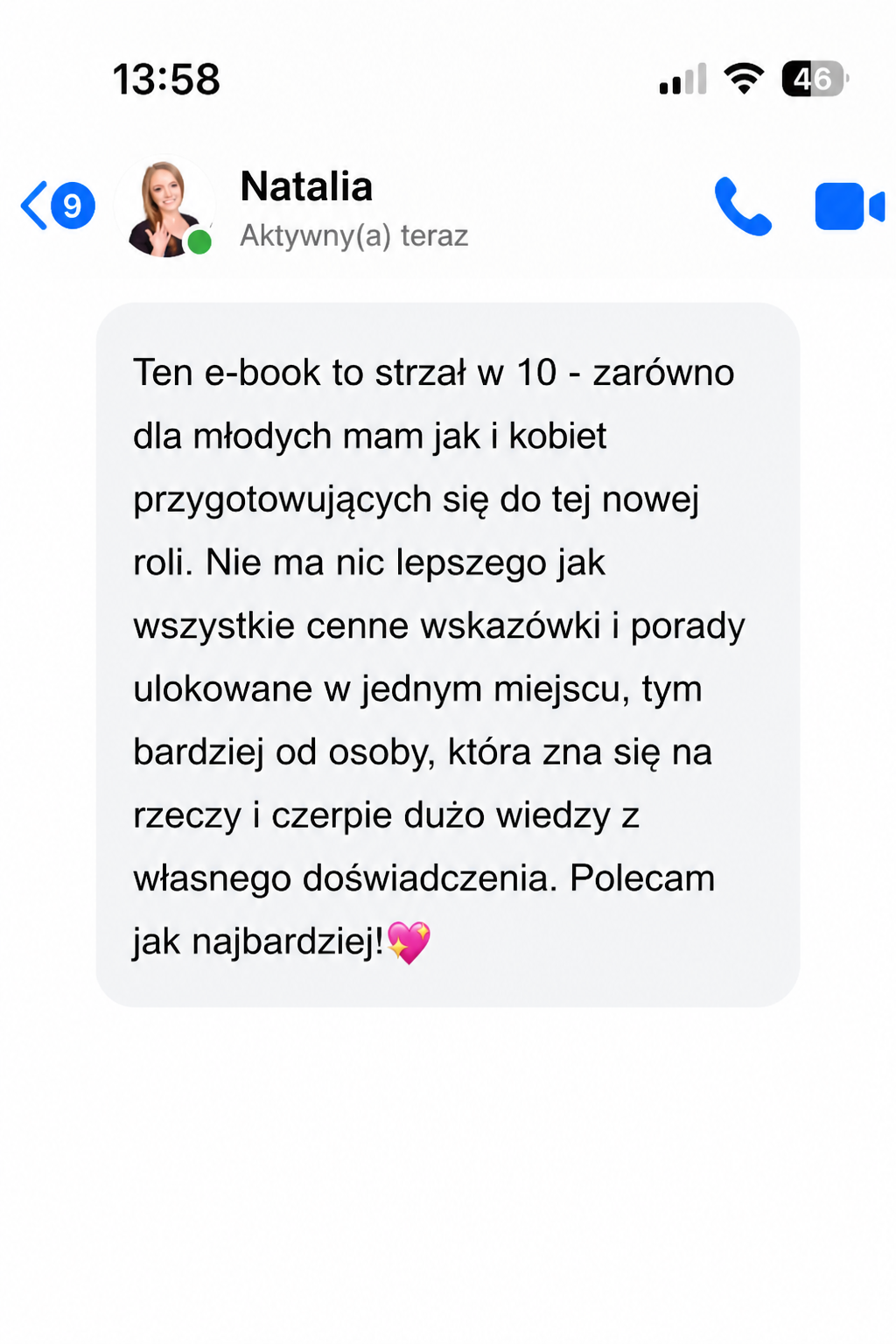Start a voice call with Natalia
Screen dimensions: 896x1344
pos(743,206)
